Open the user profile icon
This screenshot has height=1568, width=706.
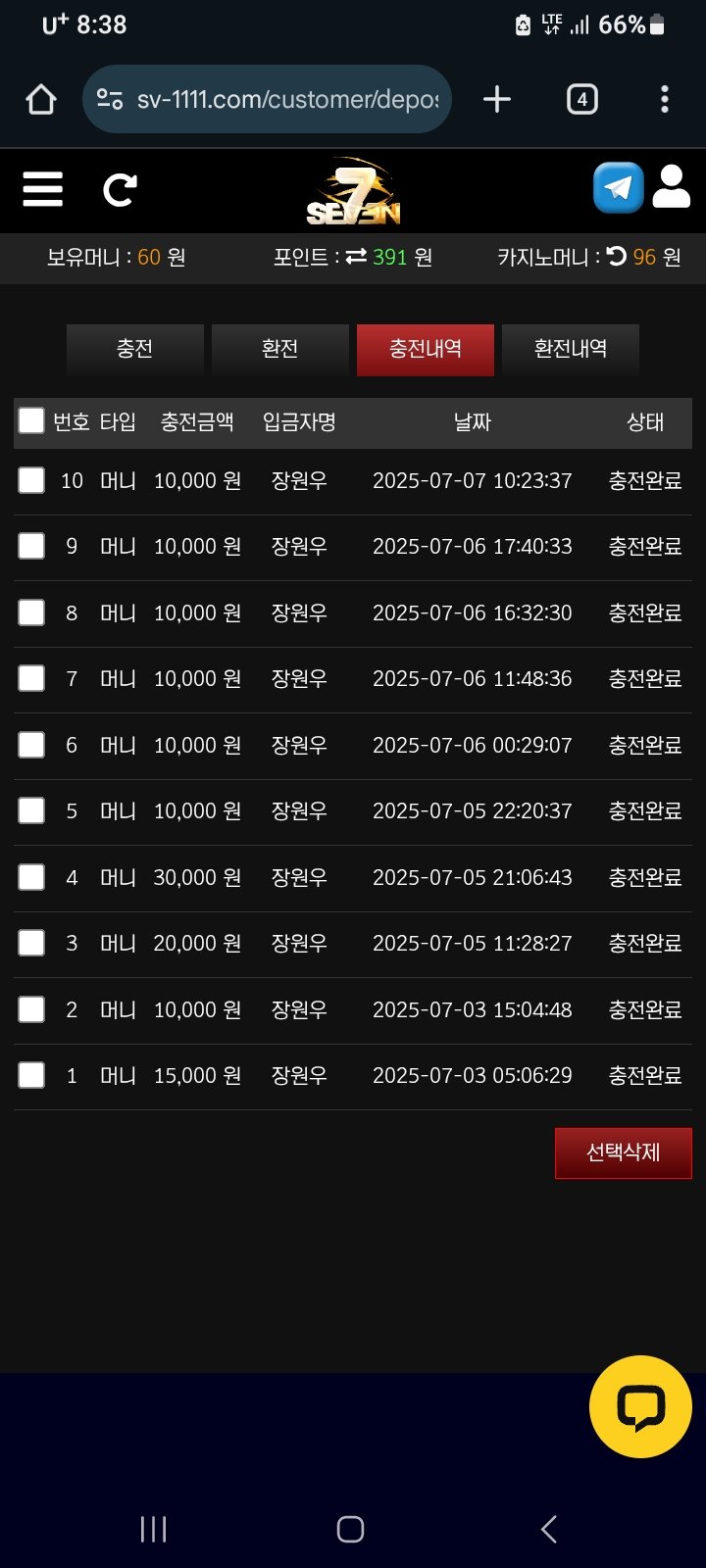pyautogui.click(x=672, y=186)
